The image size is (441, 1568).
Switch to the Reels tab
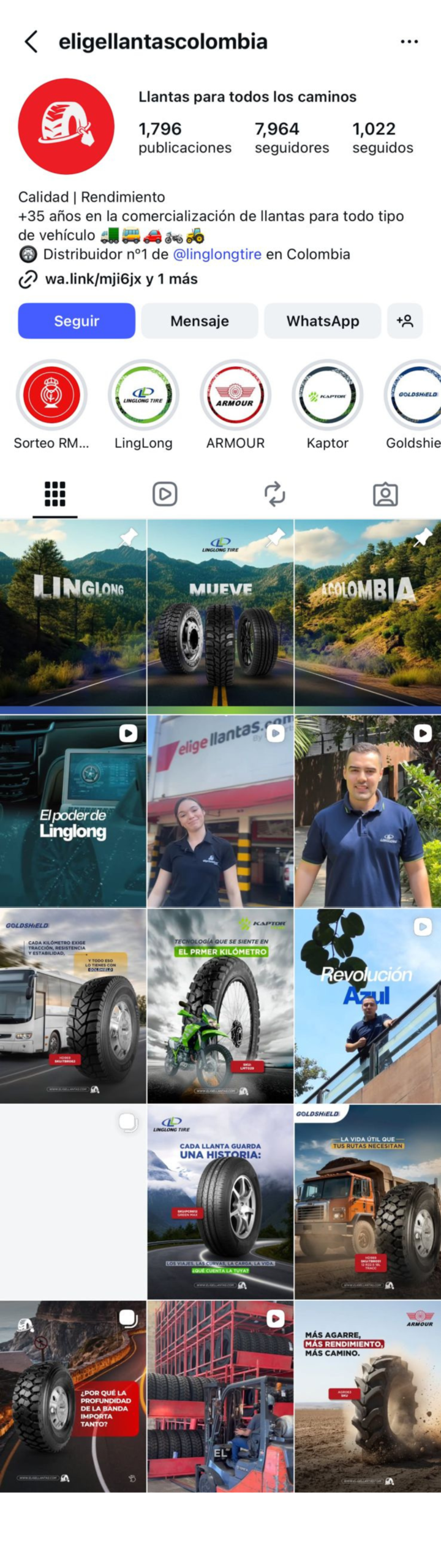coord(165,494)
